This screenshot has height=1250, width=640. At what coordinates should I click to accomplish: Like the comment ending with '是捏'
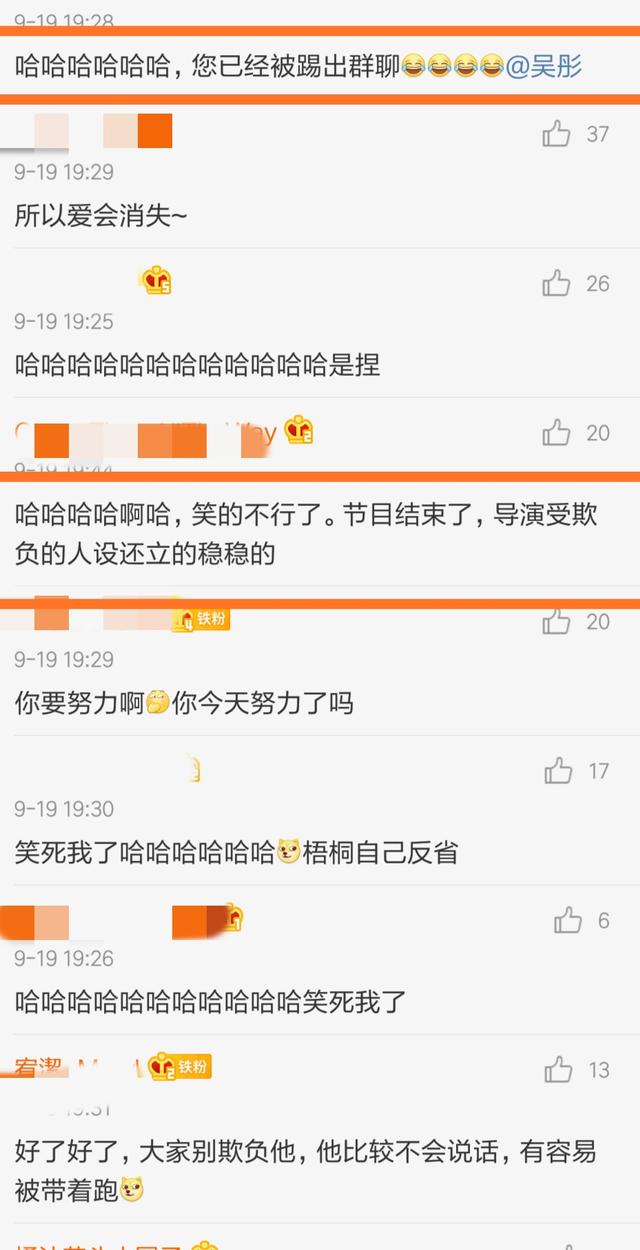[557, 284]
